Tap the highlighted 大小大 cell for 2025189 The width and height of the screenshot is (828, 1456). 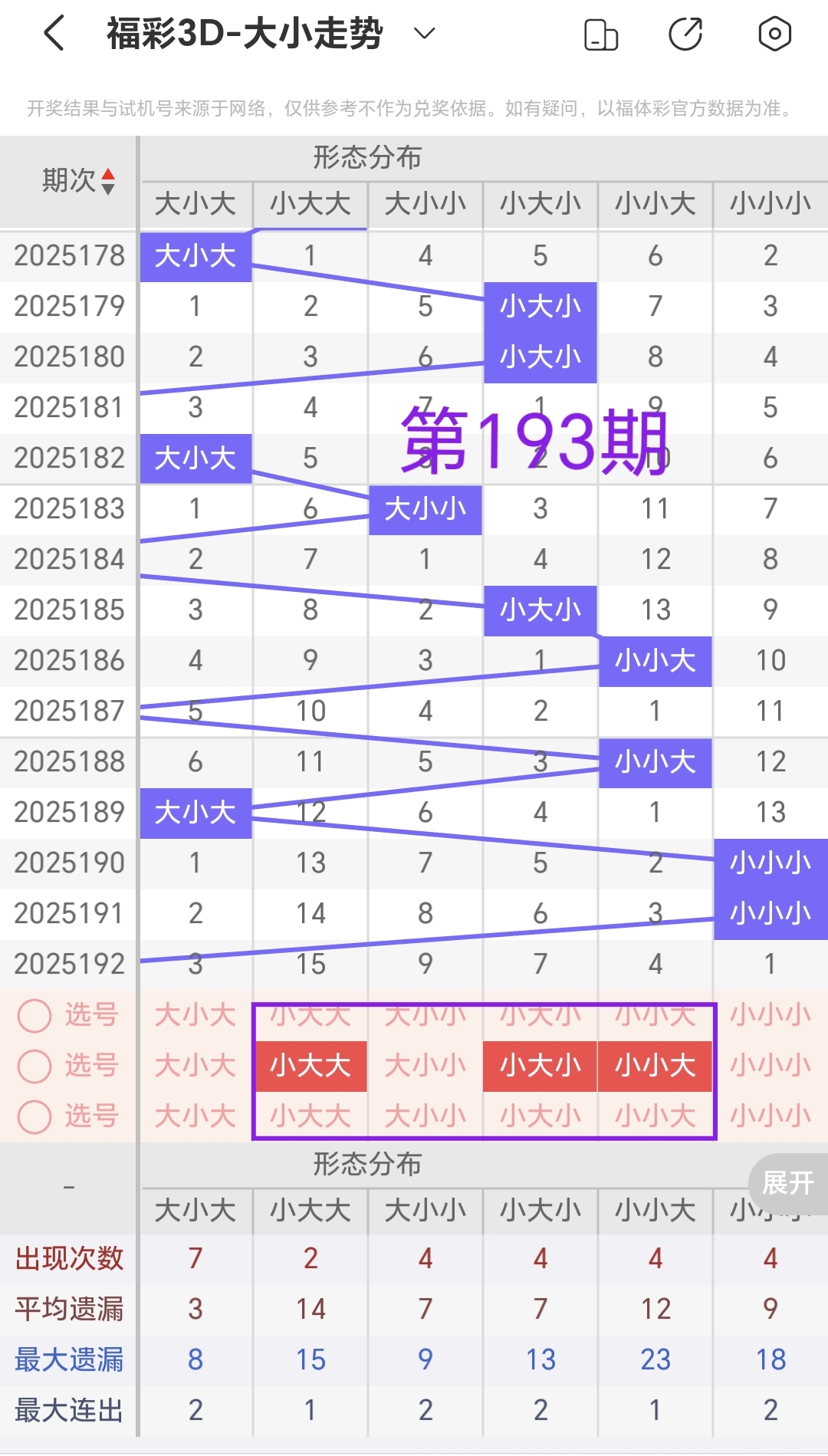tap(195, 813)
